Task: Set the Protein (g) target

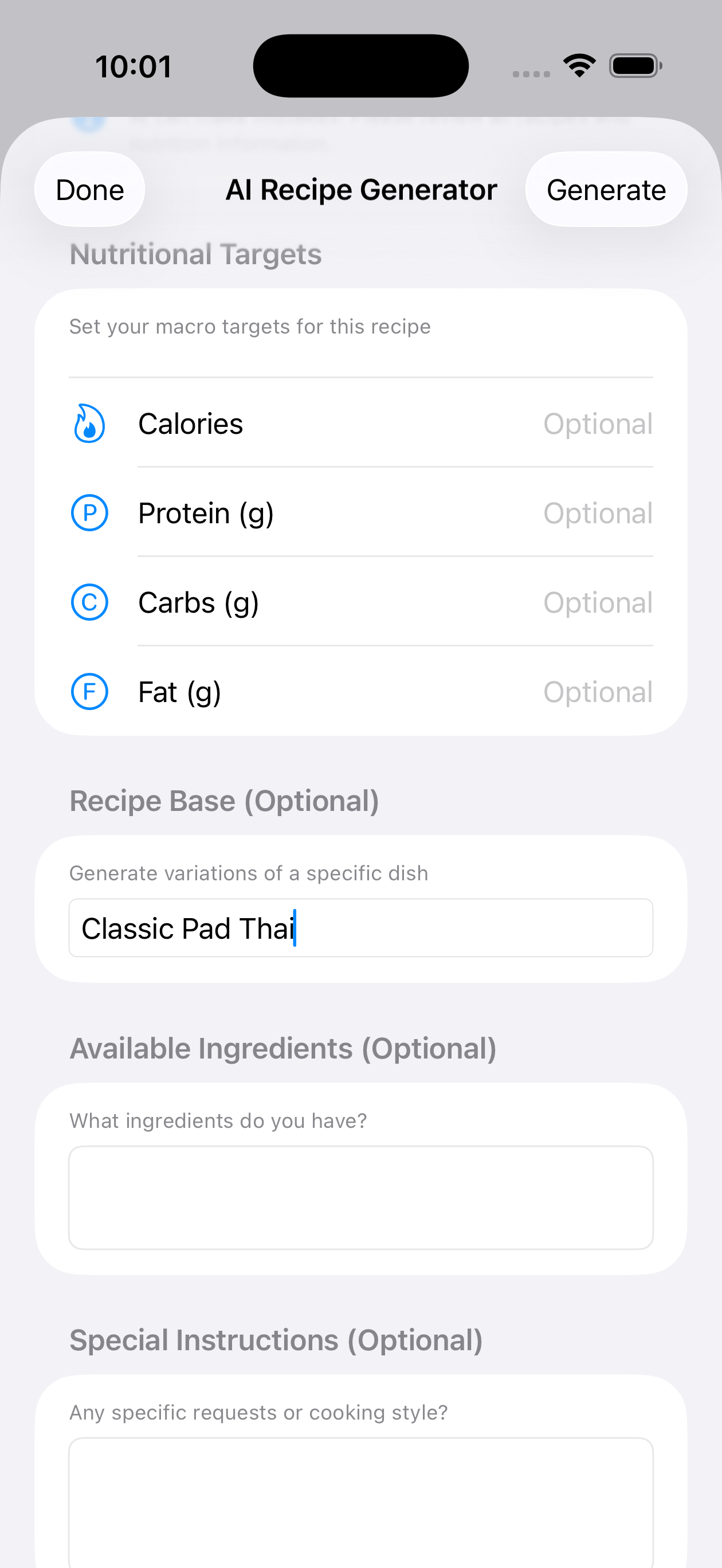Action: pyautogui.click(x=597, y=513)
